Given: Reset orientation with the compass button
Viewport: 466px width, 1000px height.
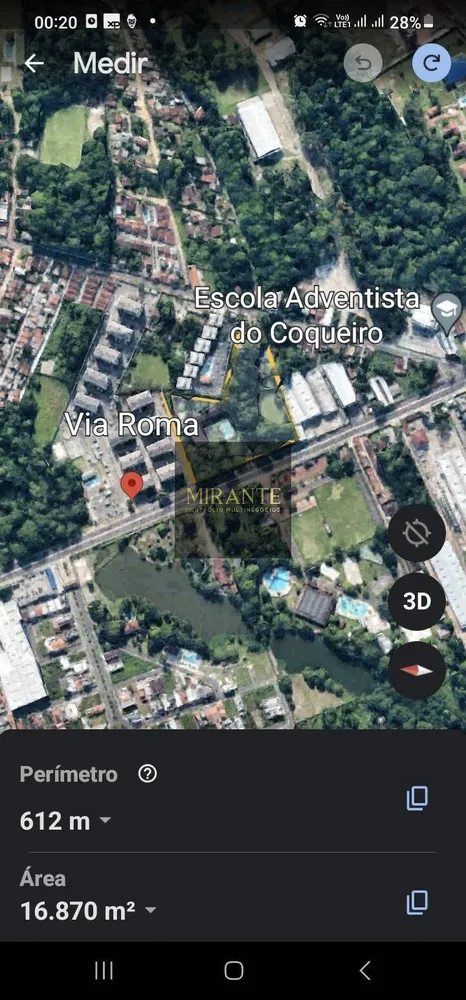Looking at the screenshot, I should (x=416, y=670).
